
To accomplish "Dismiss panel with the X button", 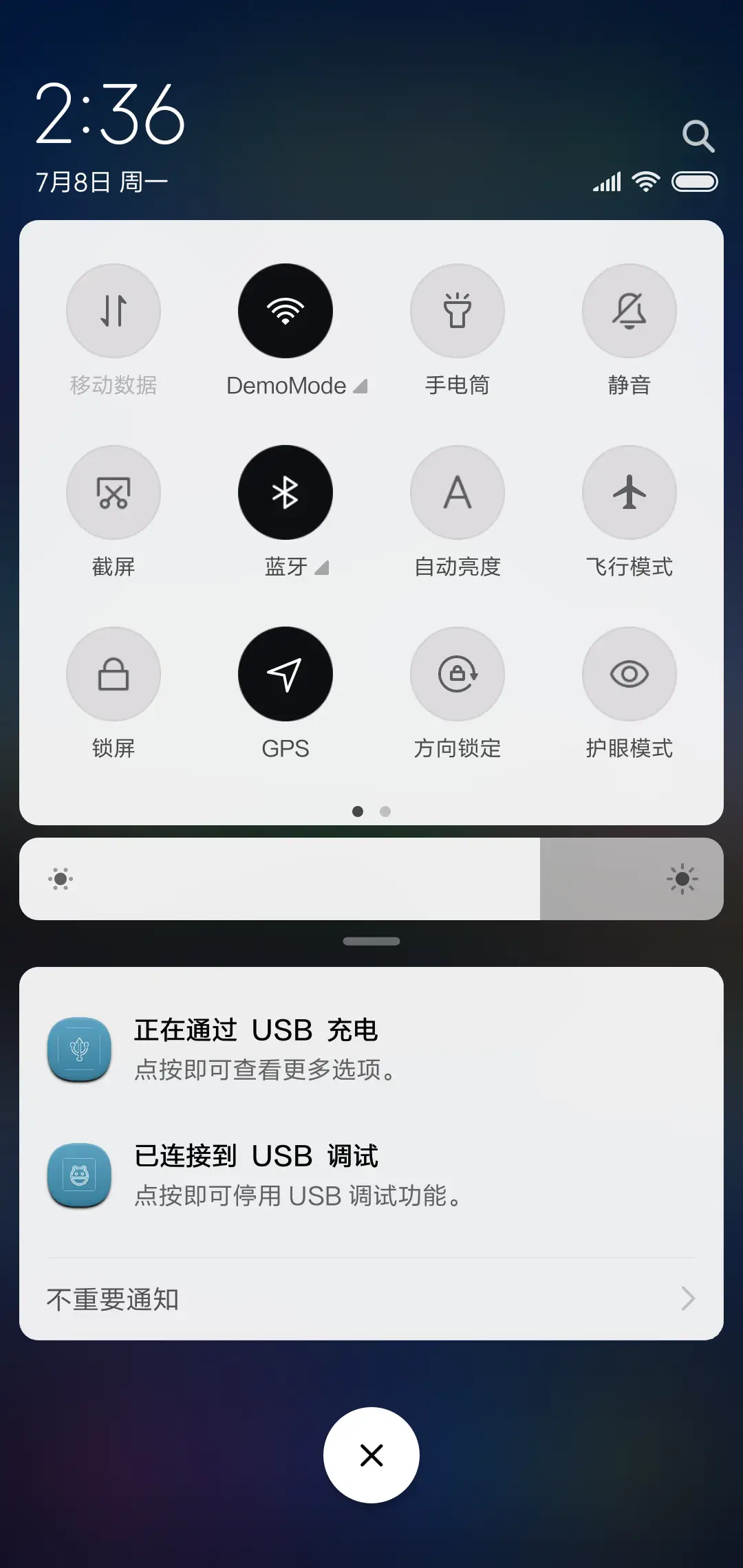I will [371, 1455].
